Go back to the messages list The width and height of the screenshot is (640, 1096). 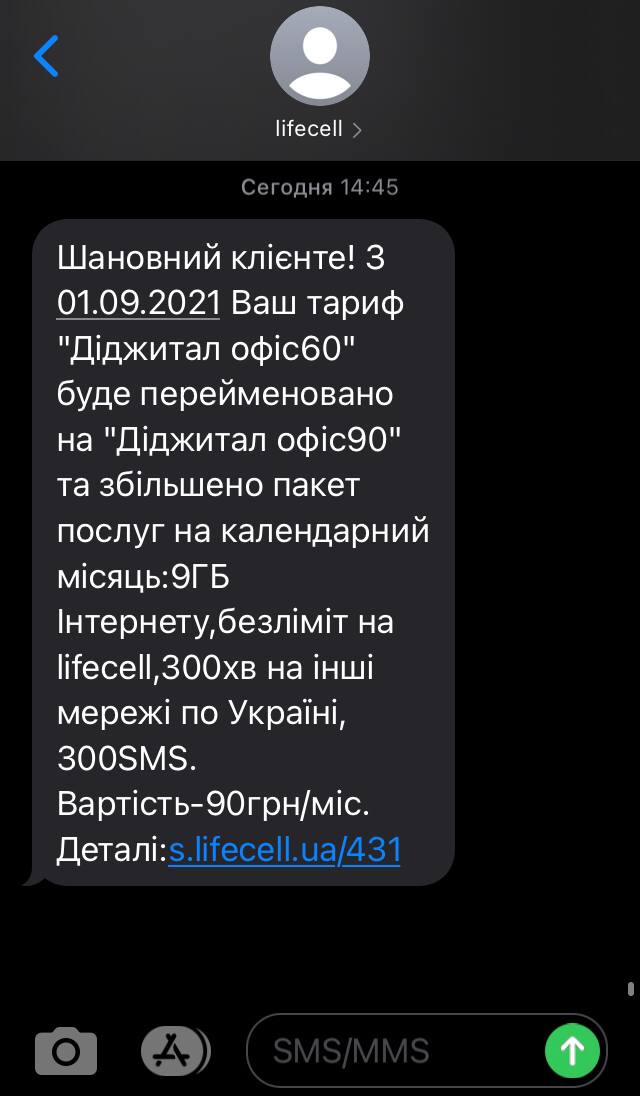click(46, 56)
